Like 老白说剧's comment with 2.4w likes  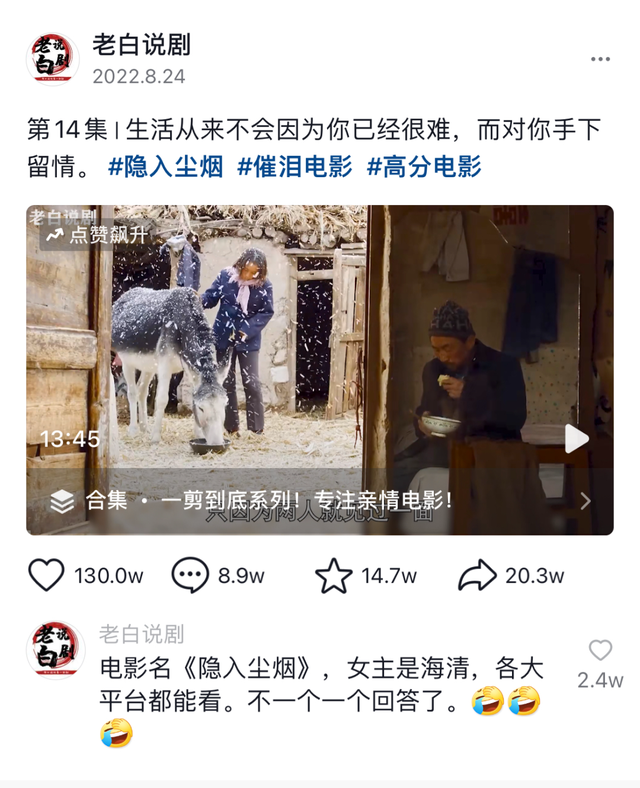pos(600,651)
